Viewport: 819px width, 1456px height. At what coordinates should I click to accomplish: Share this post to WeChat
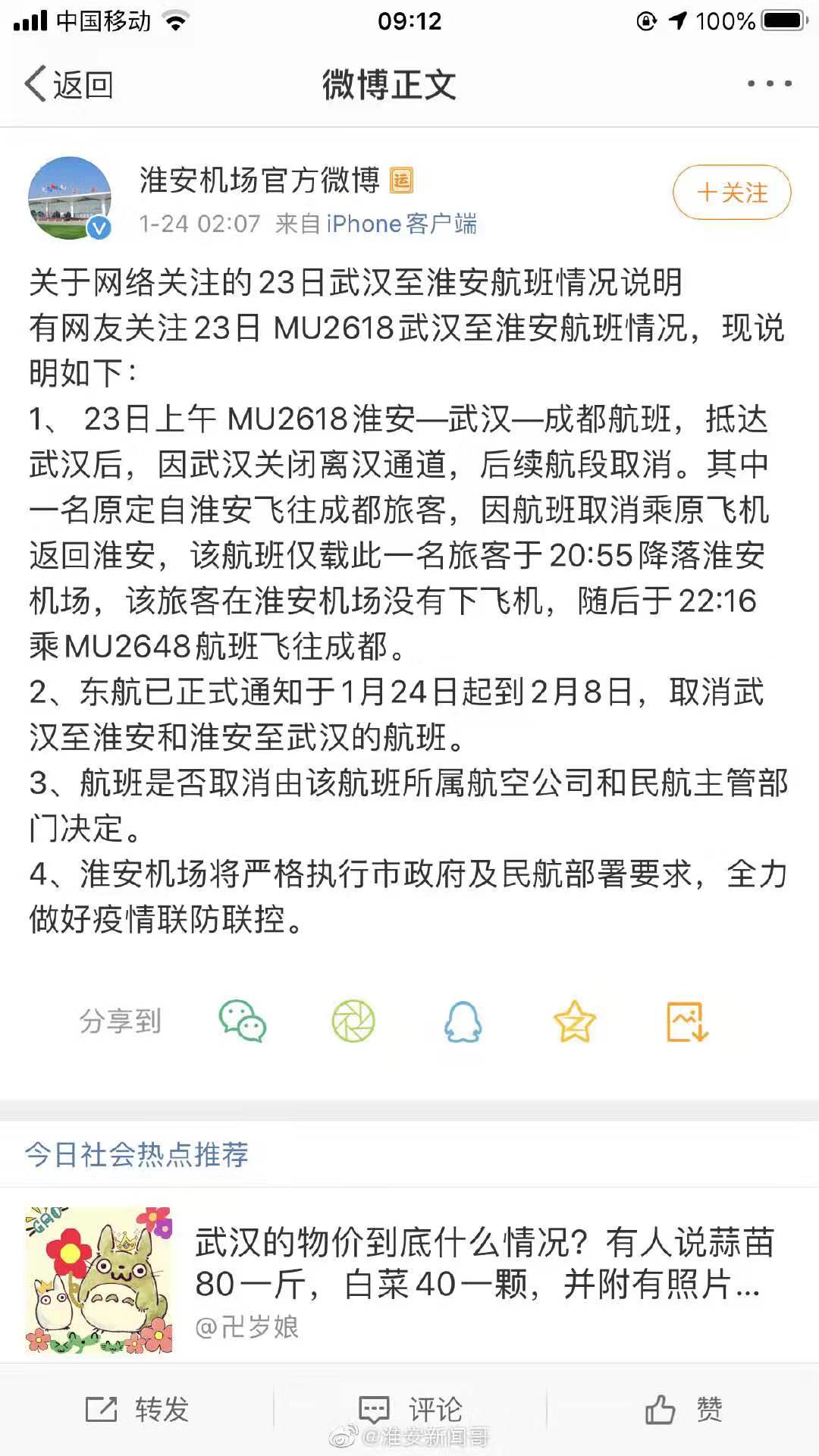242,1021
